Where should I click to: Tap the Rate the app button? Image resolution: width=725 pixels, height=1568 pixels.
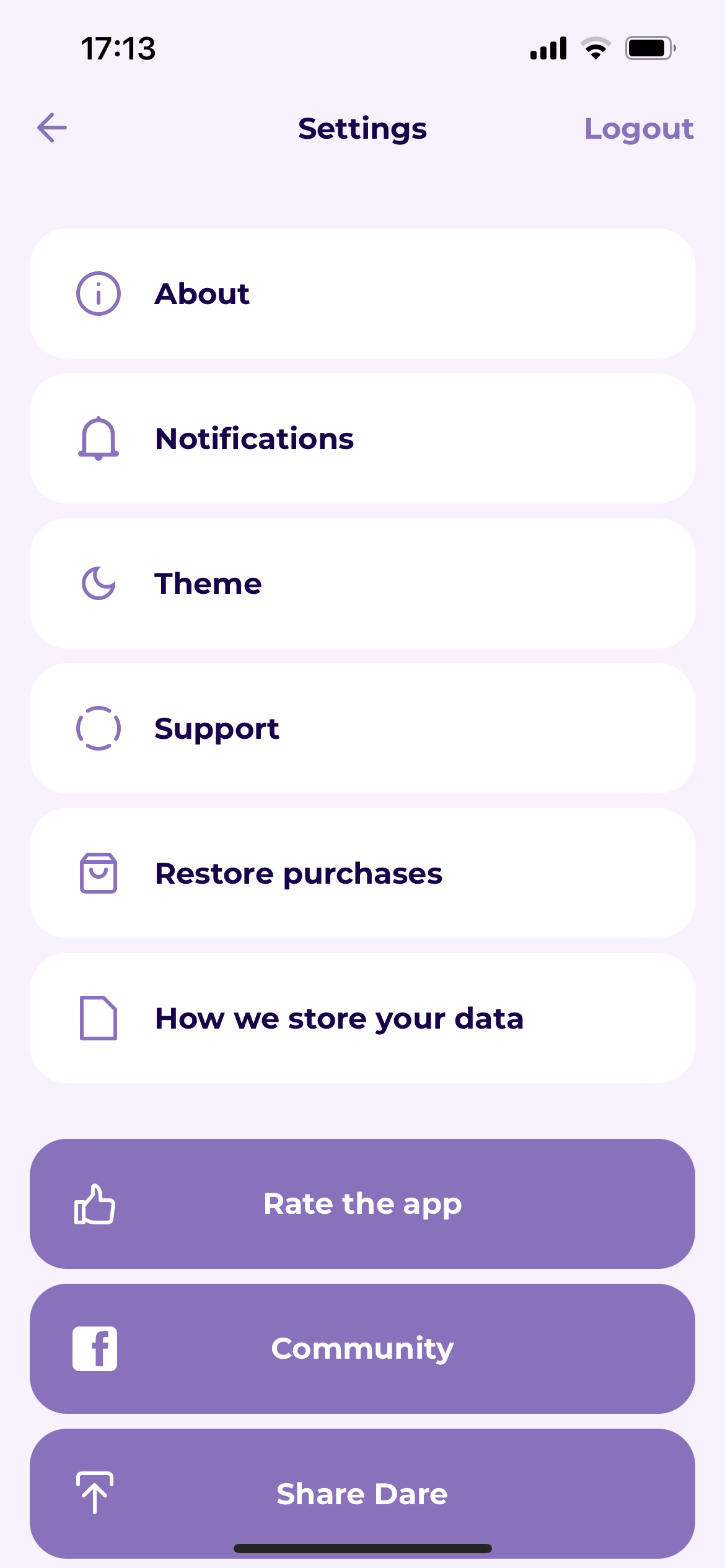point(362,1204)
